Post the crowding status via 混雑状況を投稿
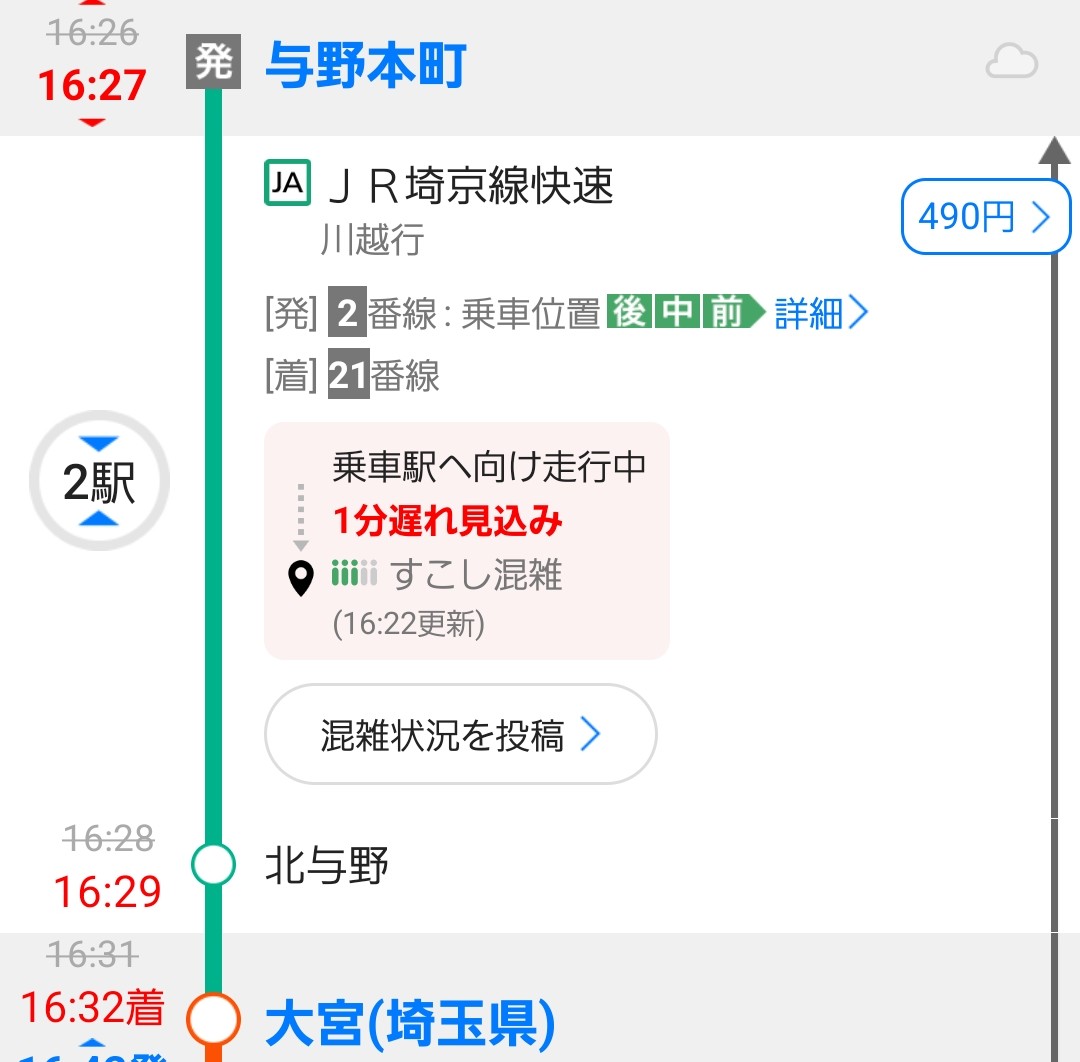The height and width of the screenshot is (1062, 1080). pyautogui.click(x=460, y=735)
